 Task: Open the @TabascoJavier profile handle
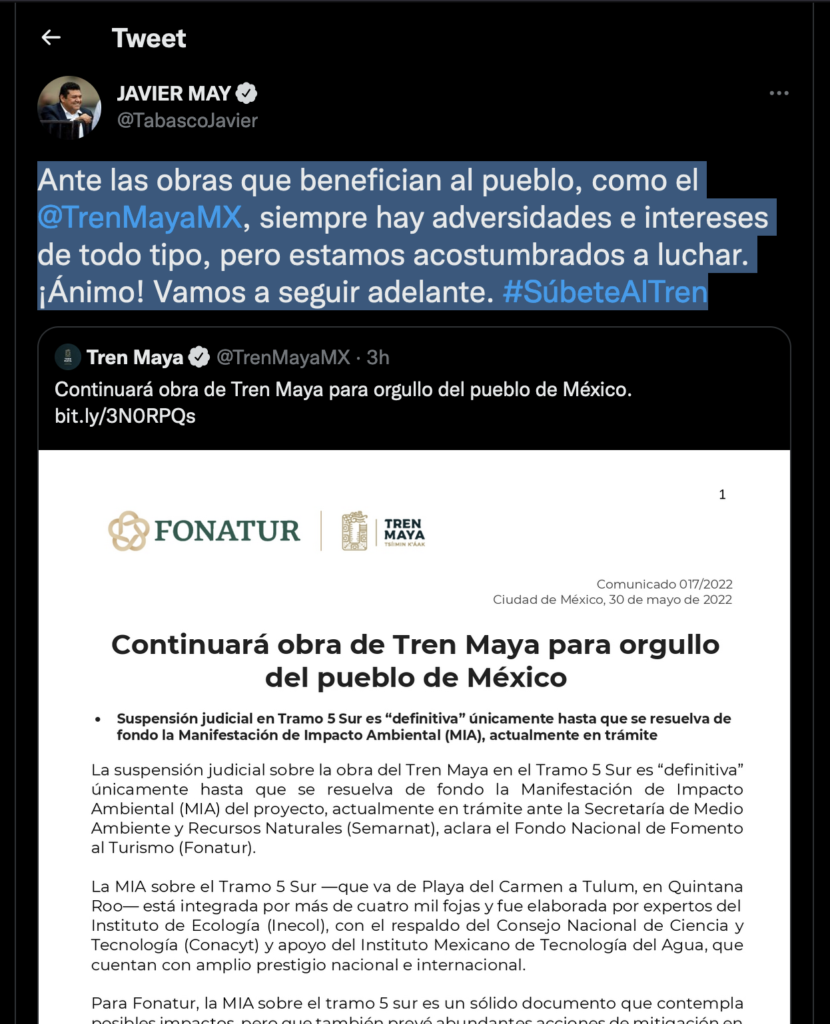(x=187, y=121)
